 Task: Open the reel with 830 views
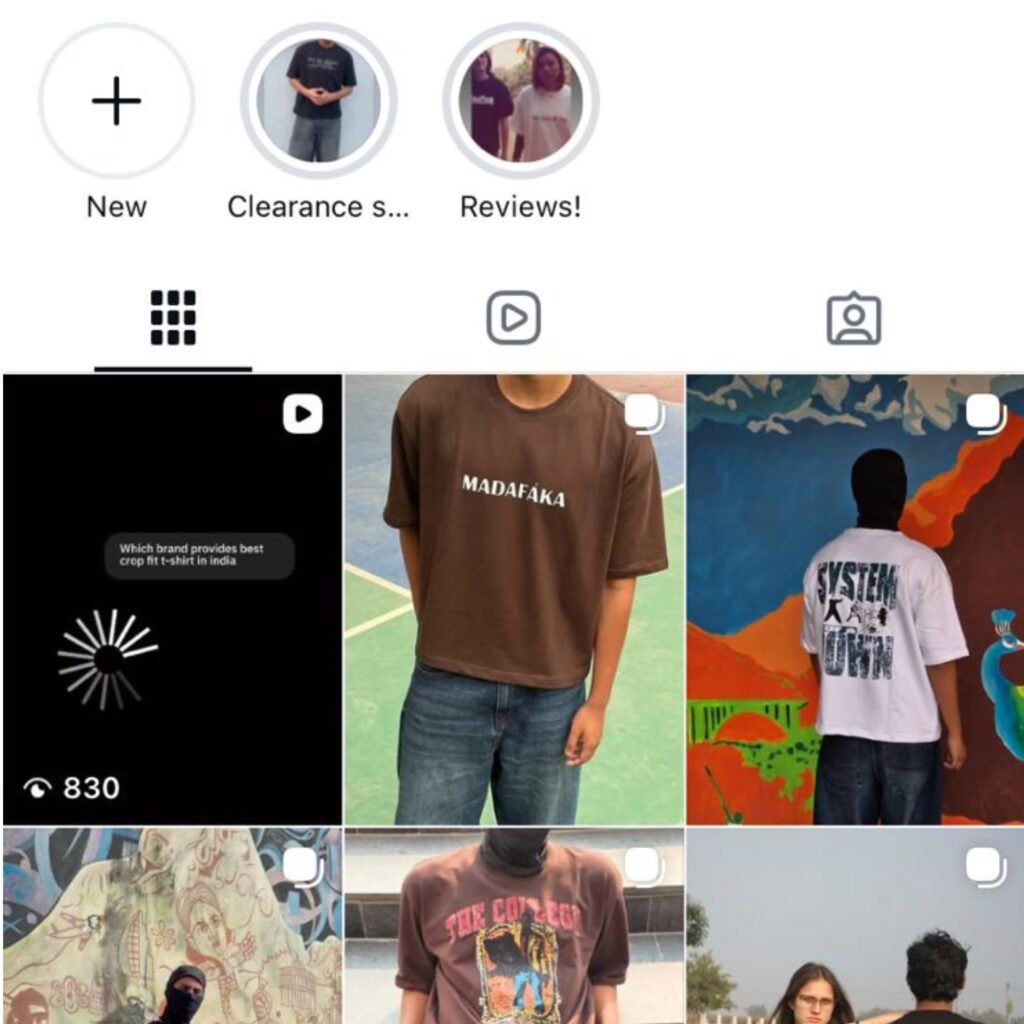(172, 600)
